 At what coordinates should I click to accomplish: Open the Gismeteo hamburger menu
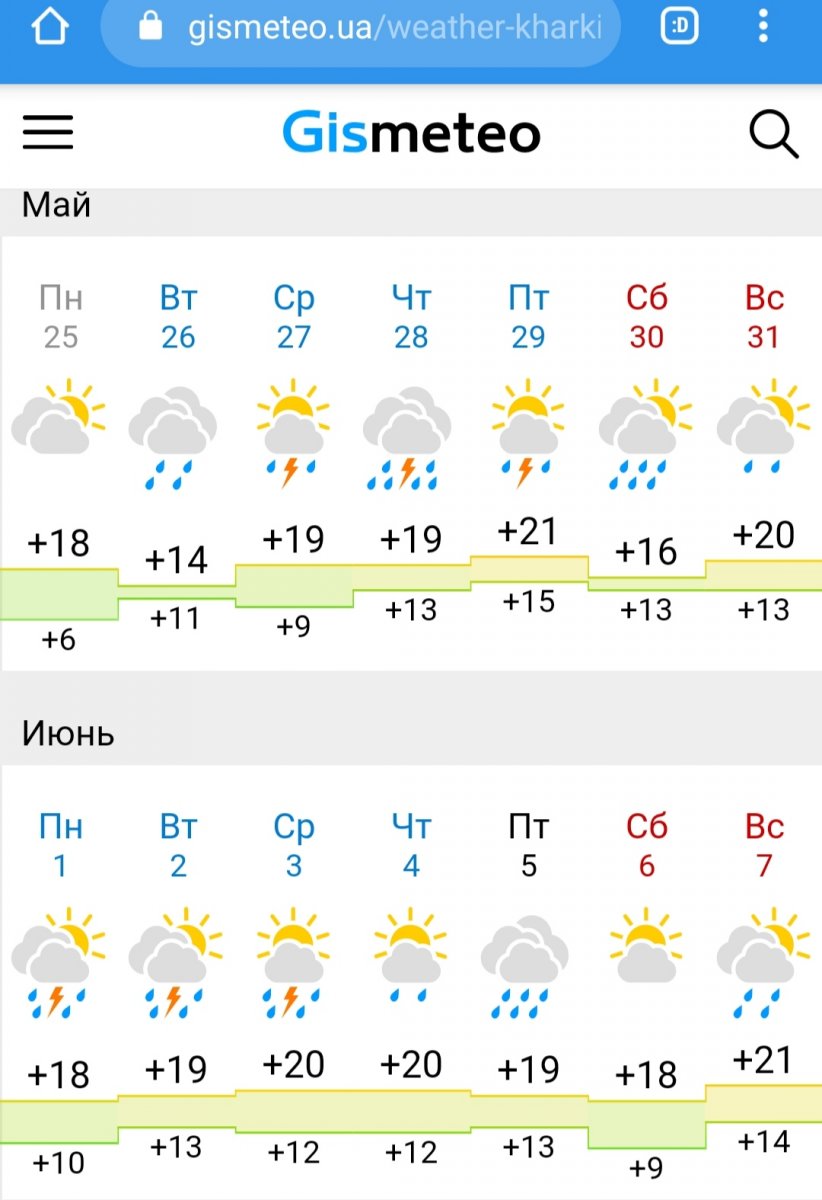48,132
